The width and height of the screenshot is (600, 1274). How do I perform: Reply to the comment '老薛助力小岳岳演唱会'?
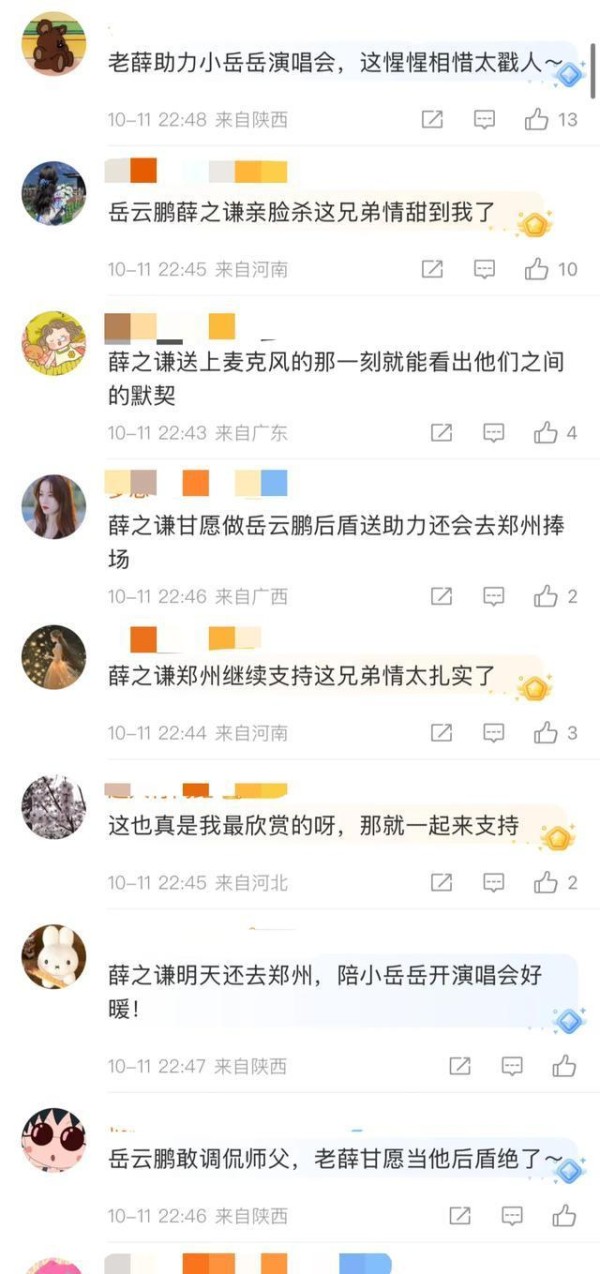[x=484, y=120]
